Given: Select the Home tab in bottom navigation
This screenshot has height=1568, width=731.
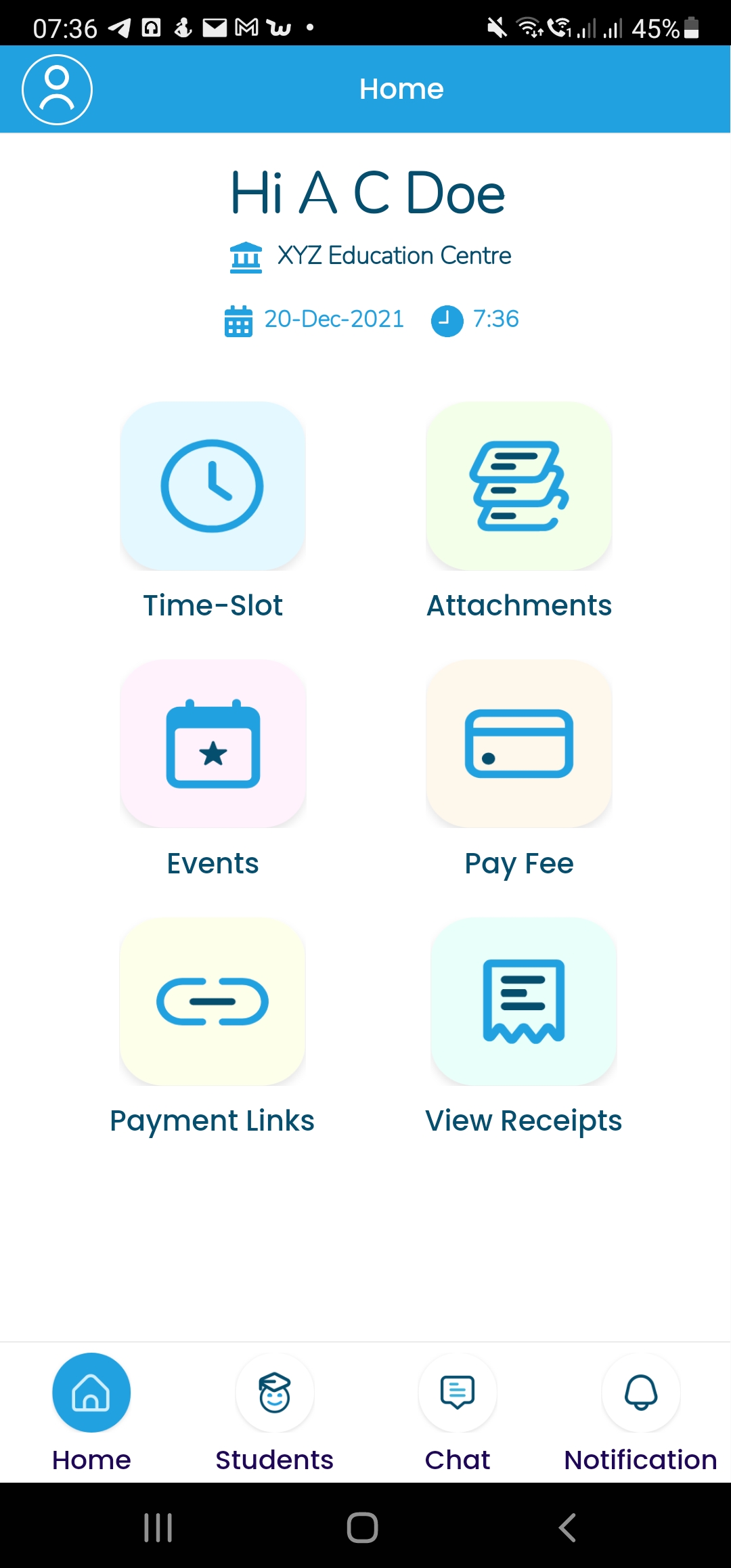Looking at the screenshot, I should [x=91, y=1393].
